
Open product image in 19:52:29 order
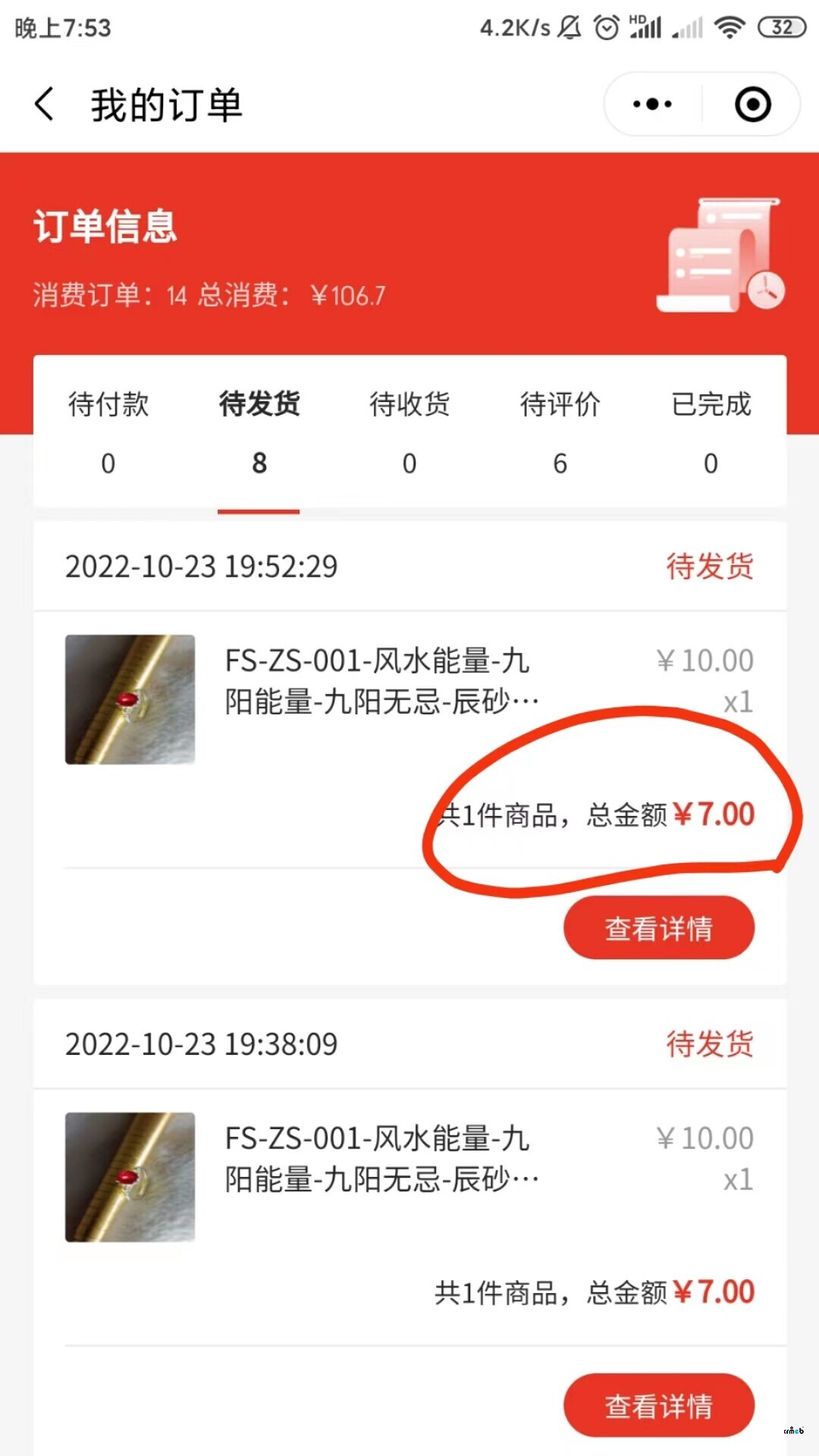[x=130, y=699]
